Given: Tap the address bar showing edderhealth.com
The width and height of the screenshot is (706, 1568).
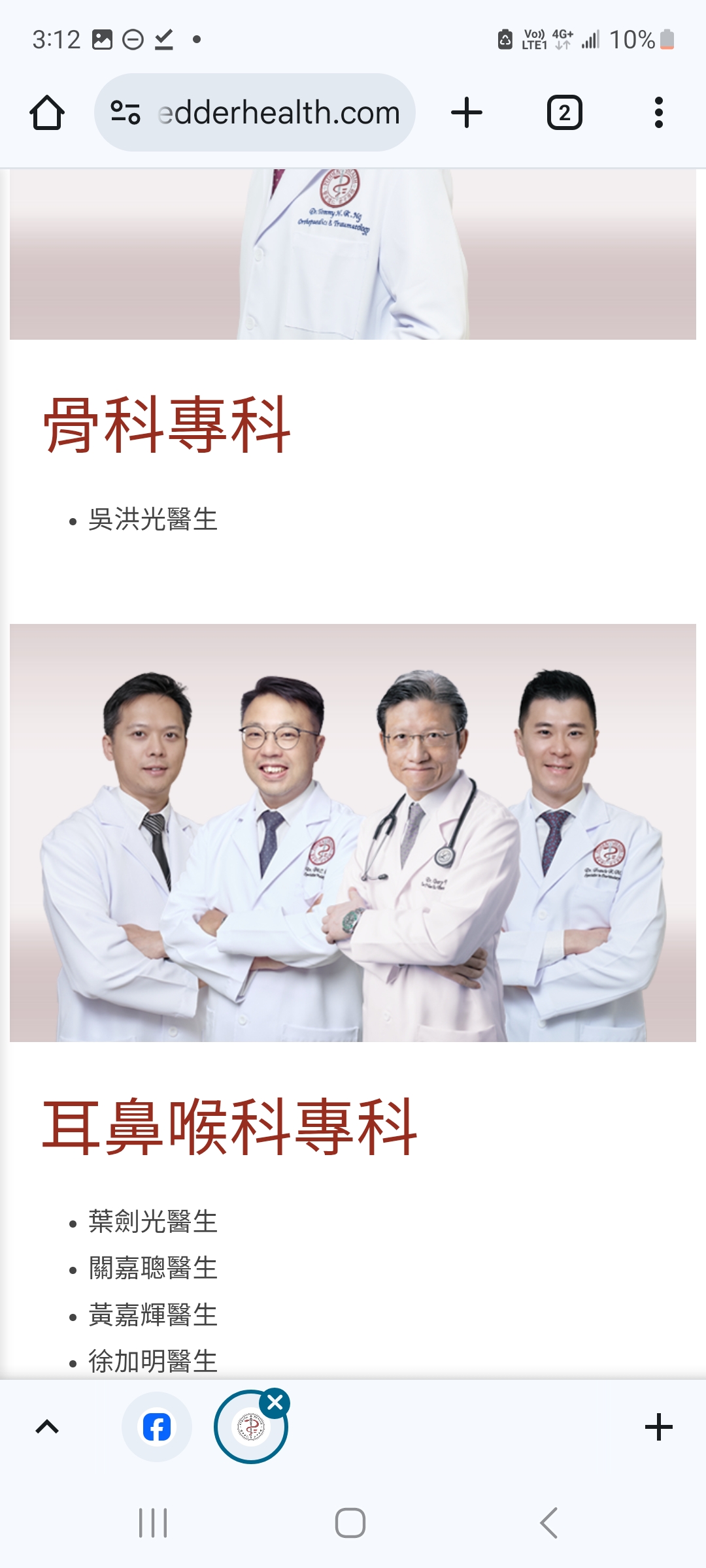Looking at the screenshot, I should click(278, 113).
